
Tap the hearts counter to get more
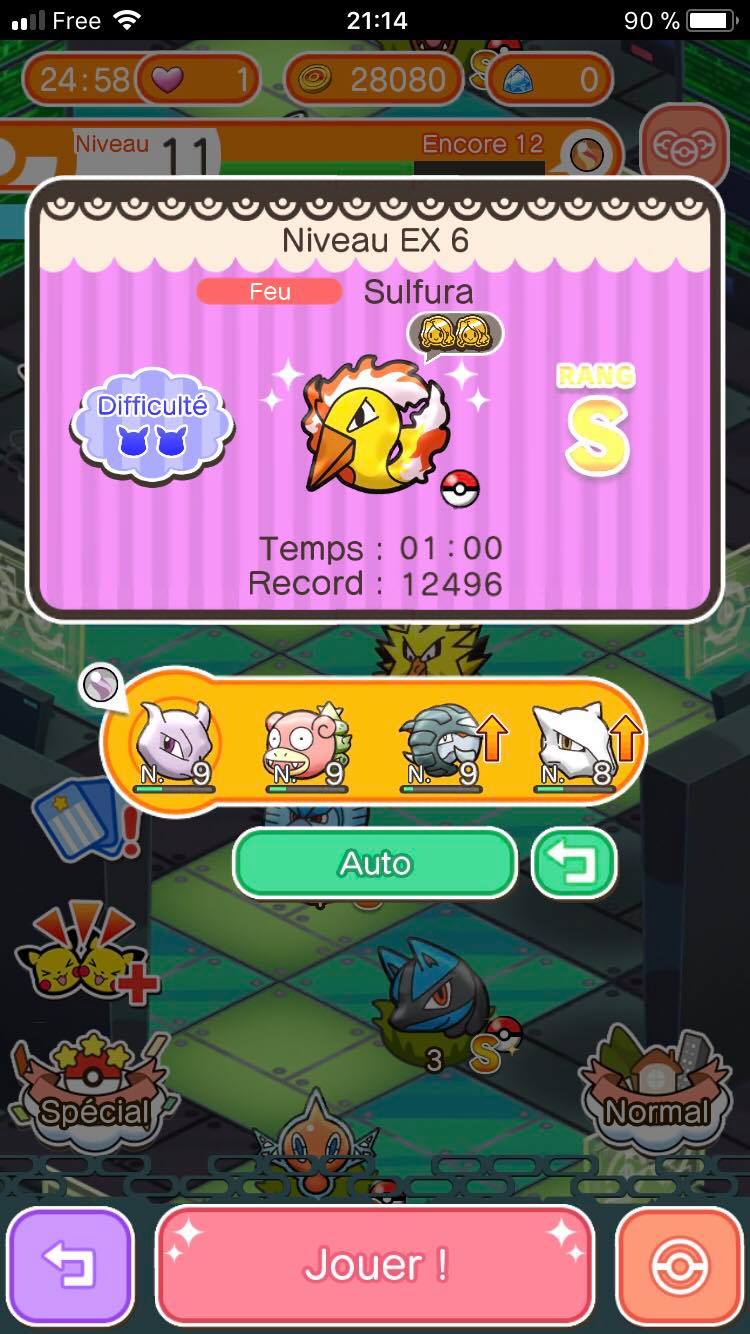[x=195, y=79]
